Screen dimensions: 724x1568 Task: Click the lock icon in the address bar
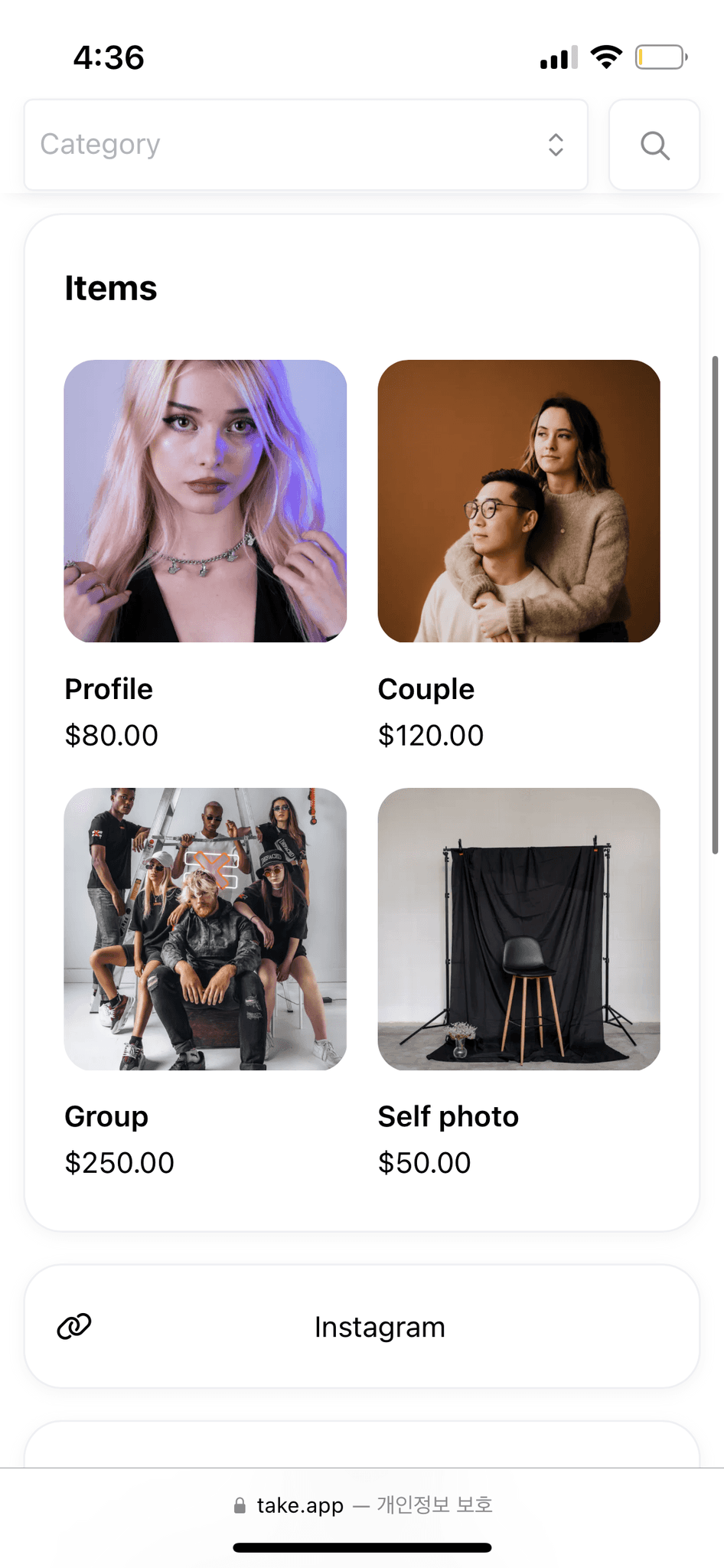pyautogui.click(x=240, y=1504)
